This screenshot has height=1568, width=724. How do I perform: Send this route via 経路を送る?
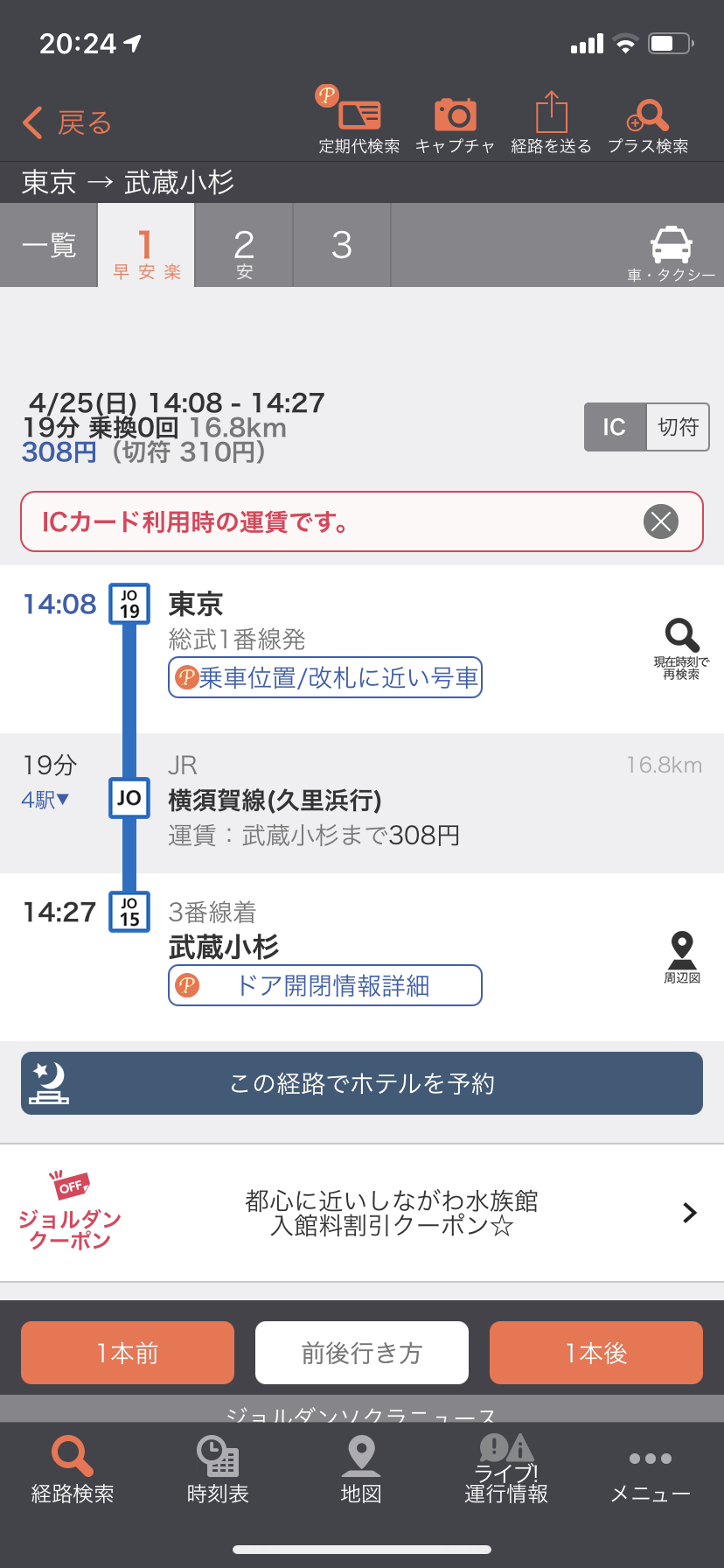551,122
